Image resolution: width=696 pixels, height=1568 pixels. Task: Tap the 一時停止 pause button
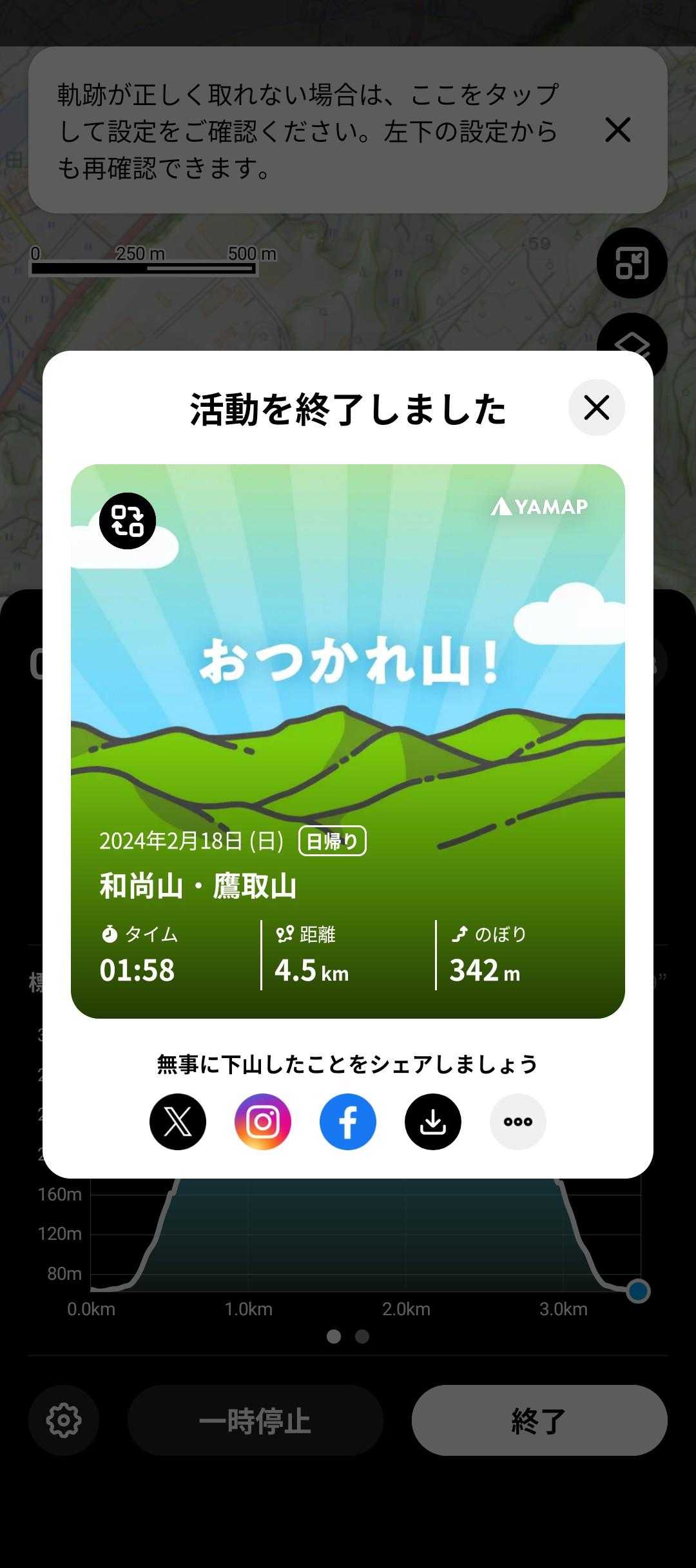coord(255,1420)
